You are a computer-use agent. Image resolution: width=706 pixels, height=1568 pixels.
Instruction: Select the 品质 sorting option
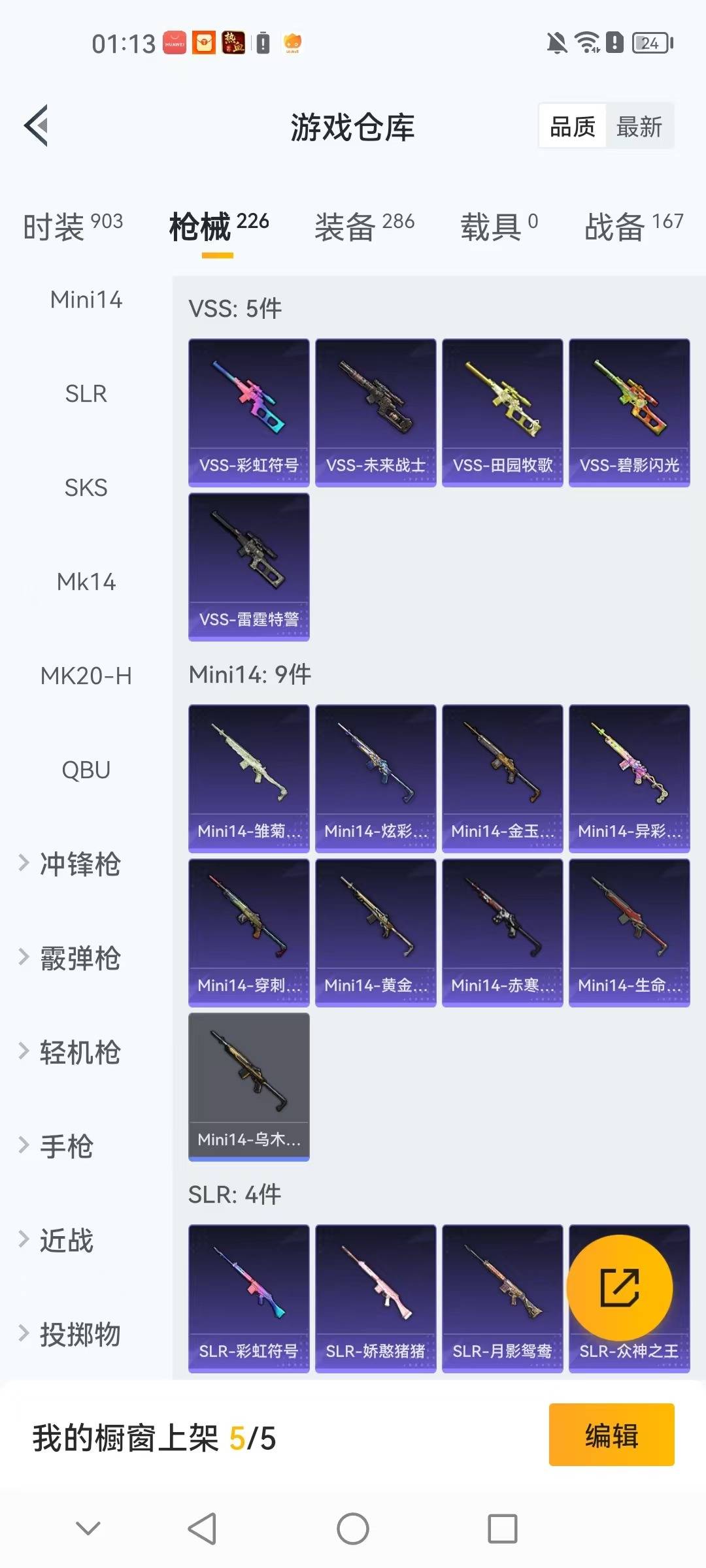pos(573,127)
